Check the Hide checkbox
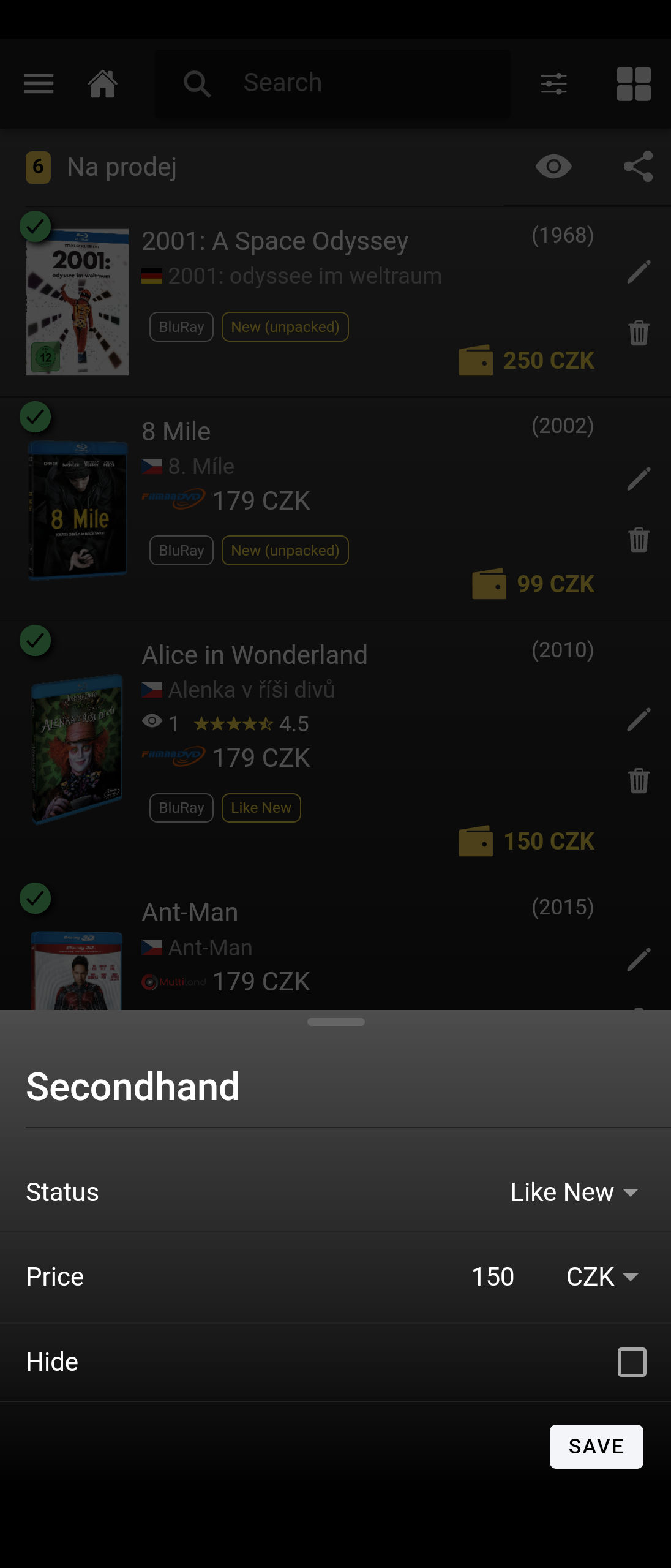This screenshot has width=671, height=1568. 632,1362
